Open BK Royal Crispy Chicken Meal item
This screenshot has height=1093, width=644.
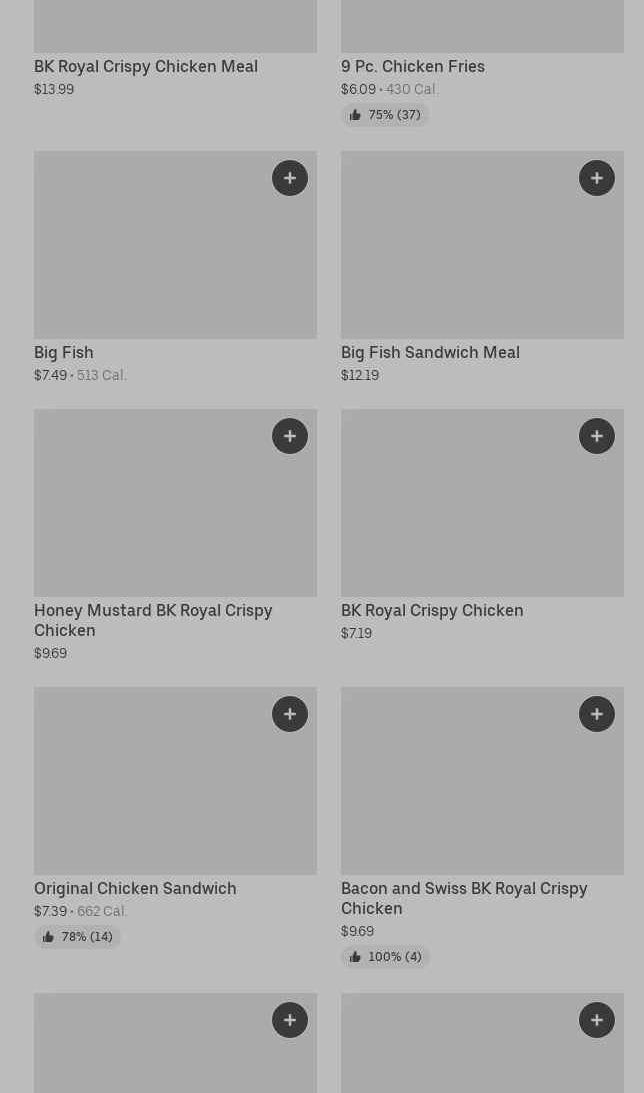coord(146,66)
